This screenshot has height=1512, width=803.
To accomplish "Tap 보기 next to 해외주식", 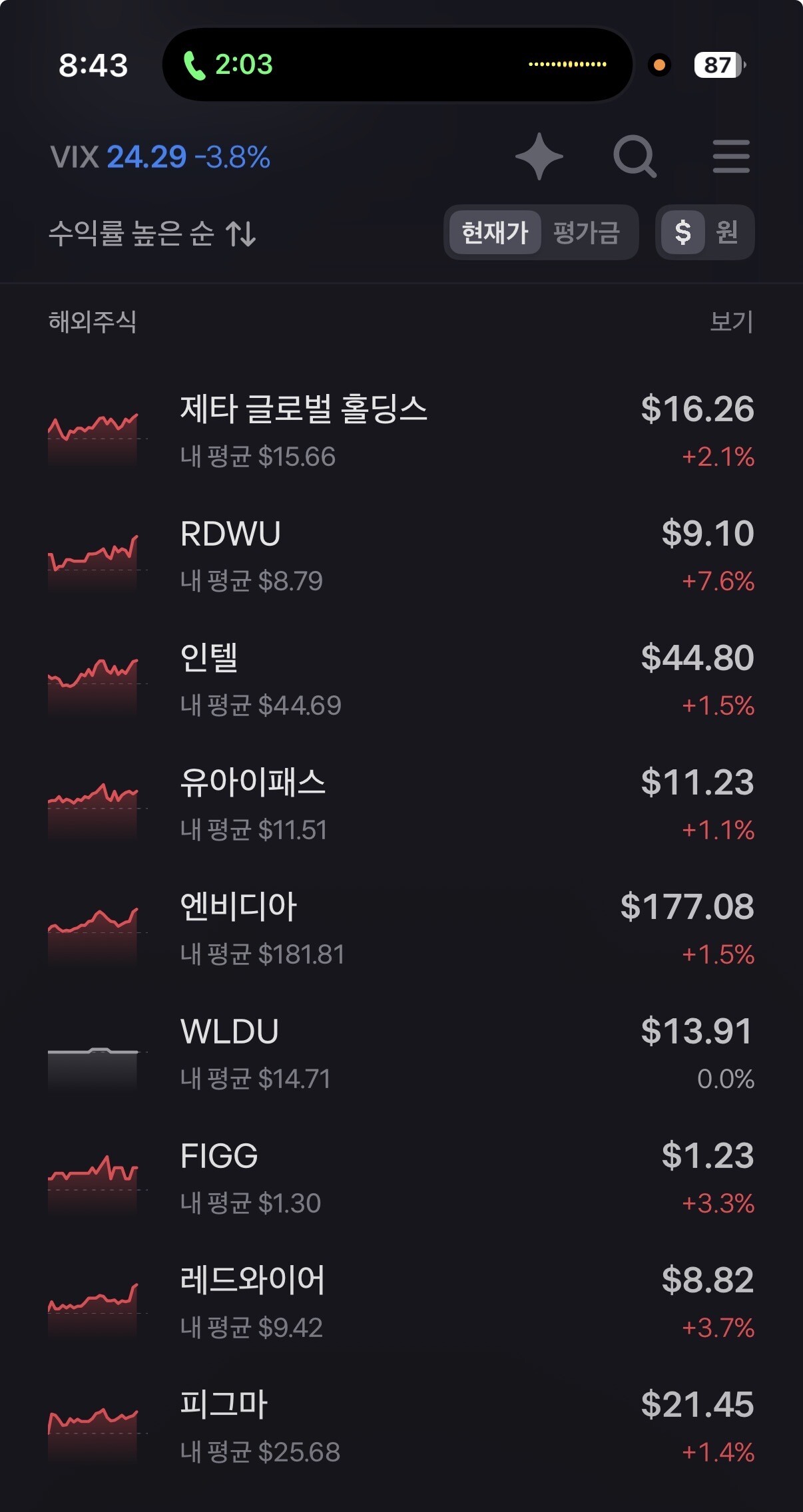I will [x=730, y=322].
